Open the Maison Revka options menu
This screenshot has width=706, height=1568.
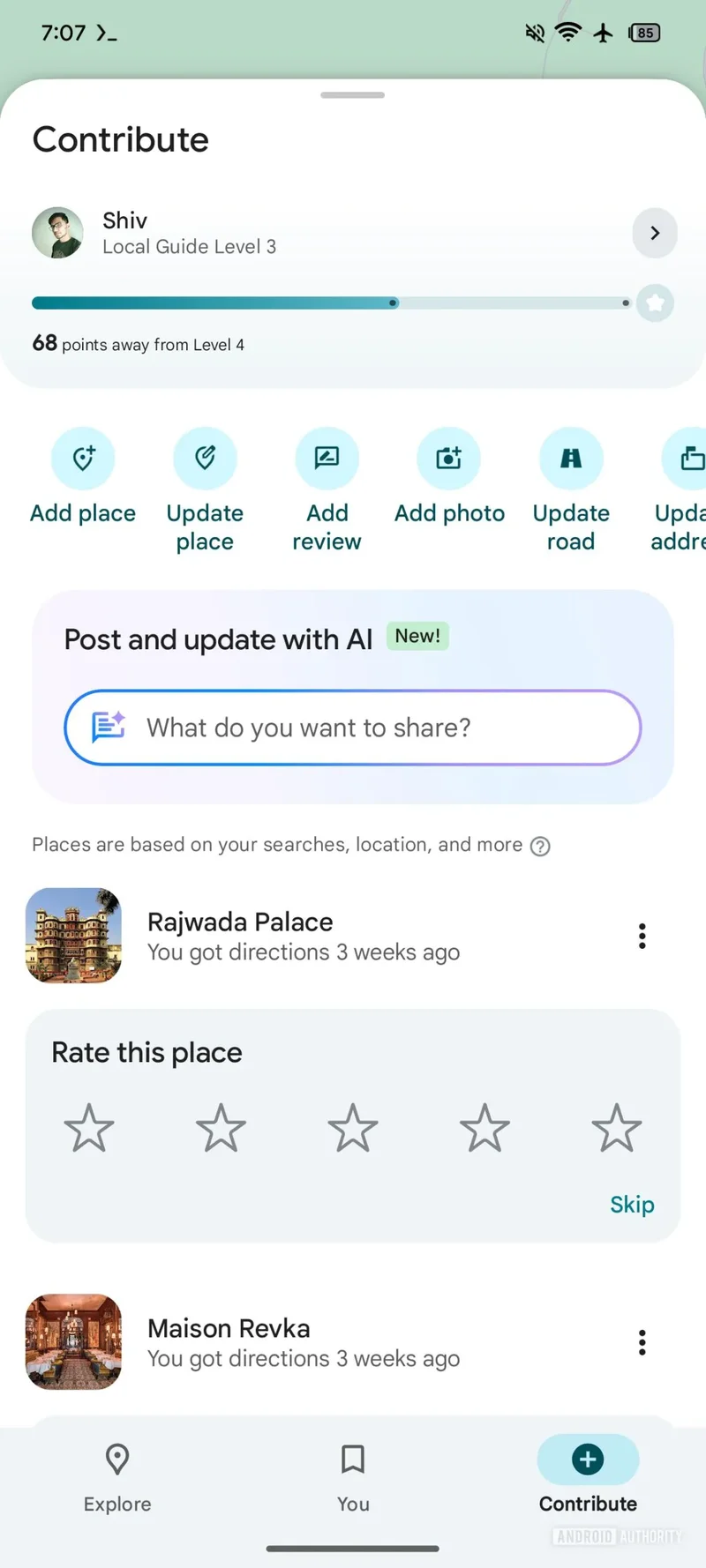pyautogui.click(x=642, y=1341)
